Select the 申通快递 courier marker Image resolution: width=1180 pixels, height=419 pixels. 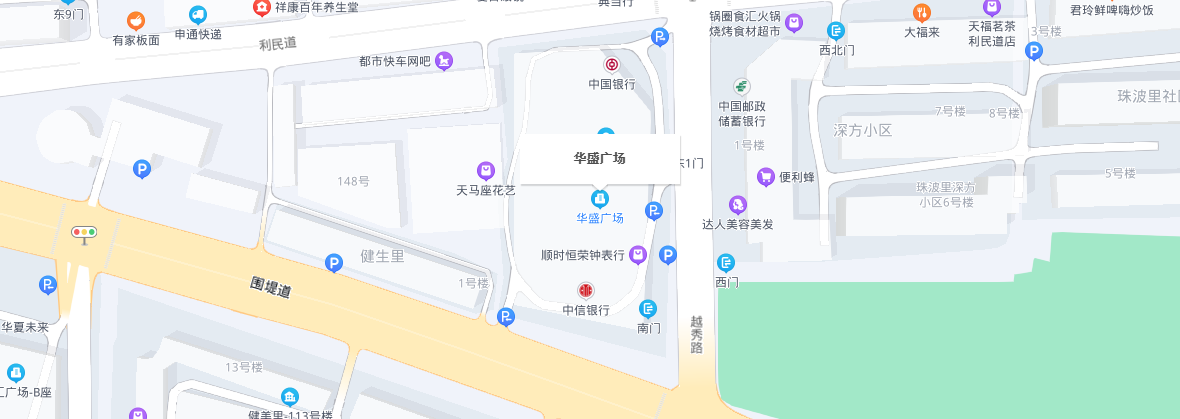click(198, 15)
